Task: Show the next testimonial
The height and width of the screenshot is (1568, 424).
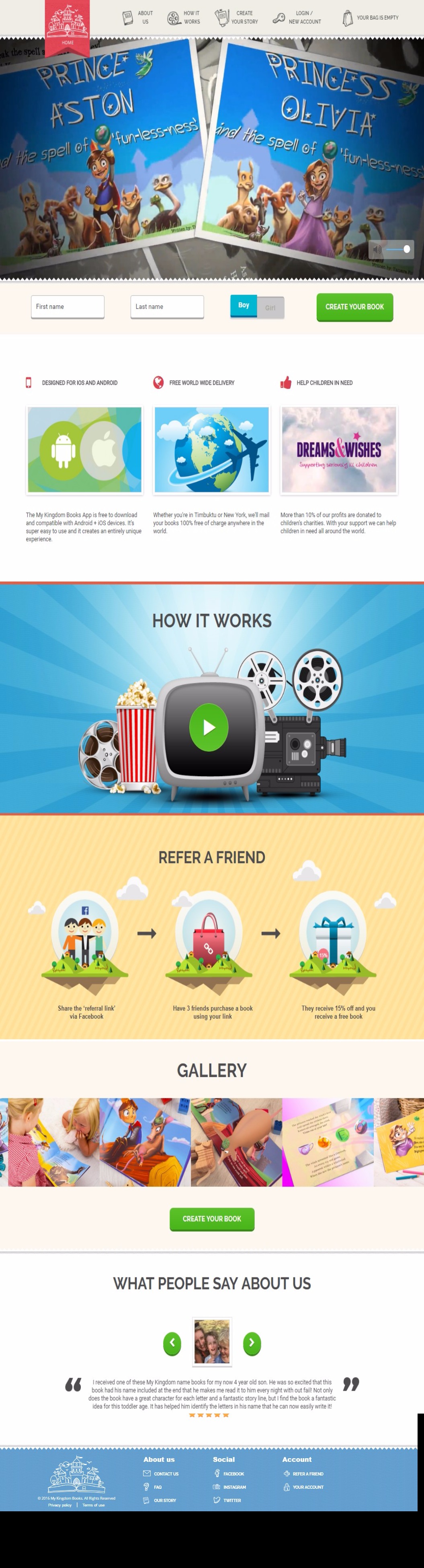Action: 251,1343
